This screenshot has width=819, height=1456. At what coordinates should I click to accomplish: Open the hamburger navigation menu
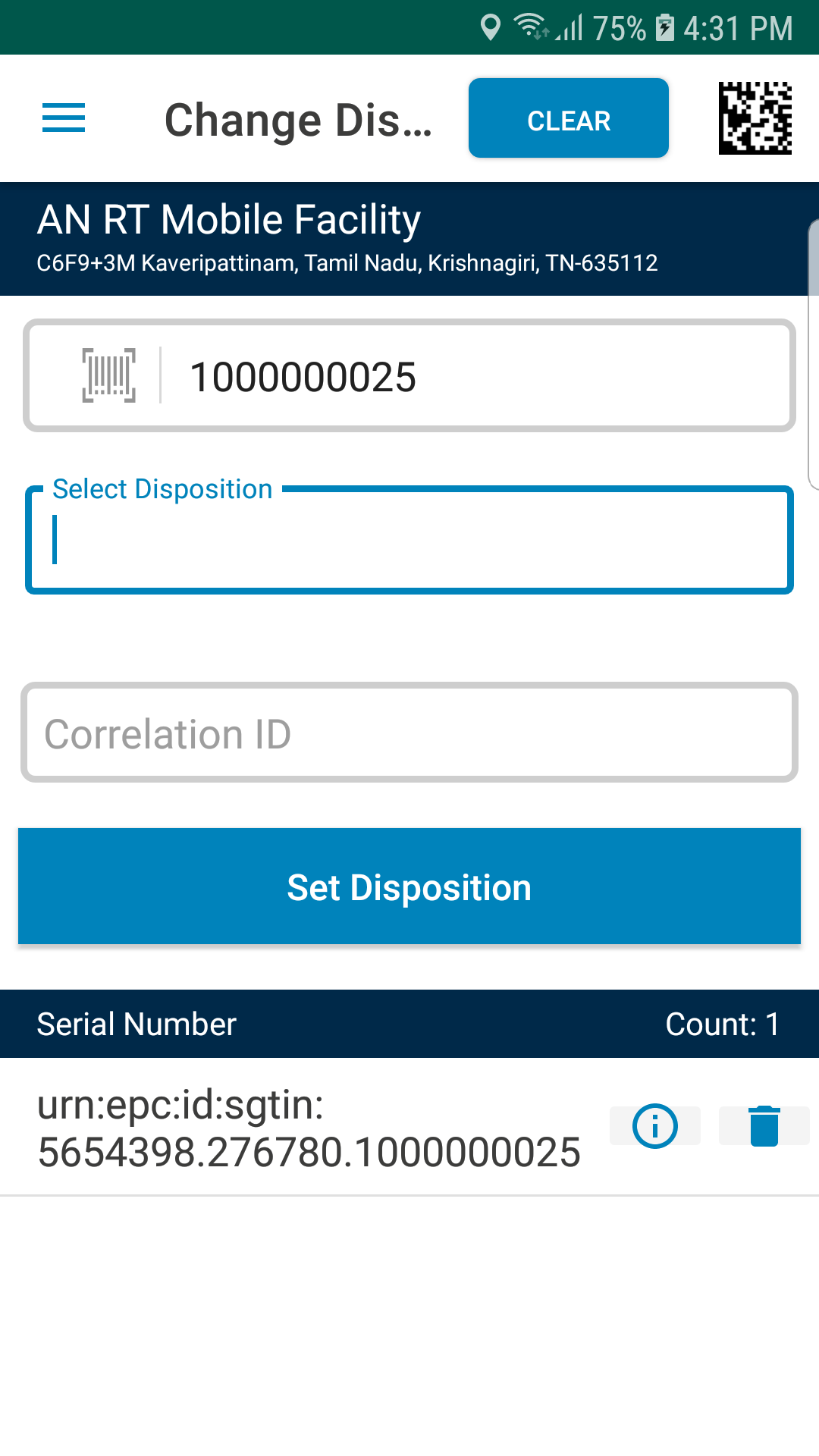coord(64,118)
